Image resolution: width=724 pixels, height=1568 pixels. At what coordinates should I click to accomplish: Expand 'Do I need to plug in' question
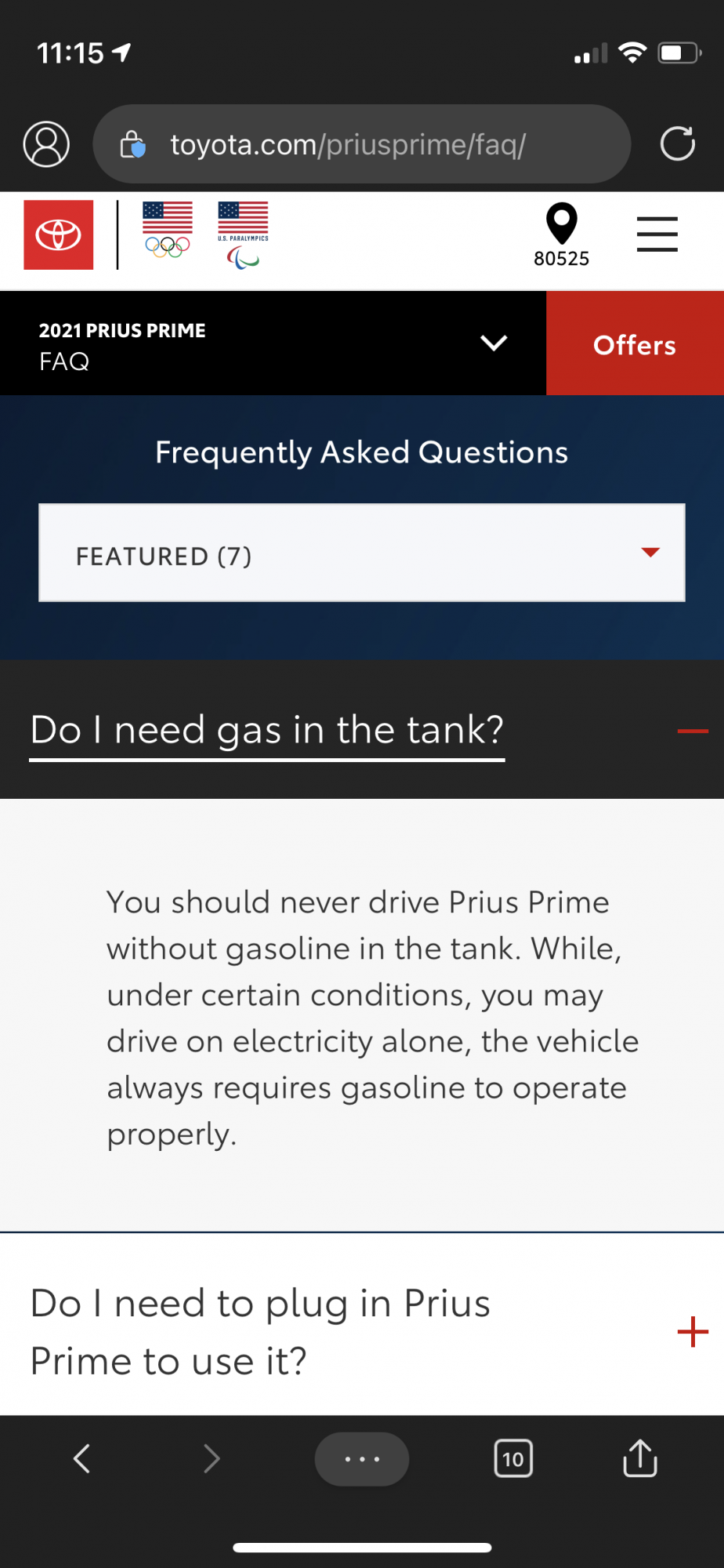pos(693,1332)
